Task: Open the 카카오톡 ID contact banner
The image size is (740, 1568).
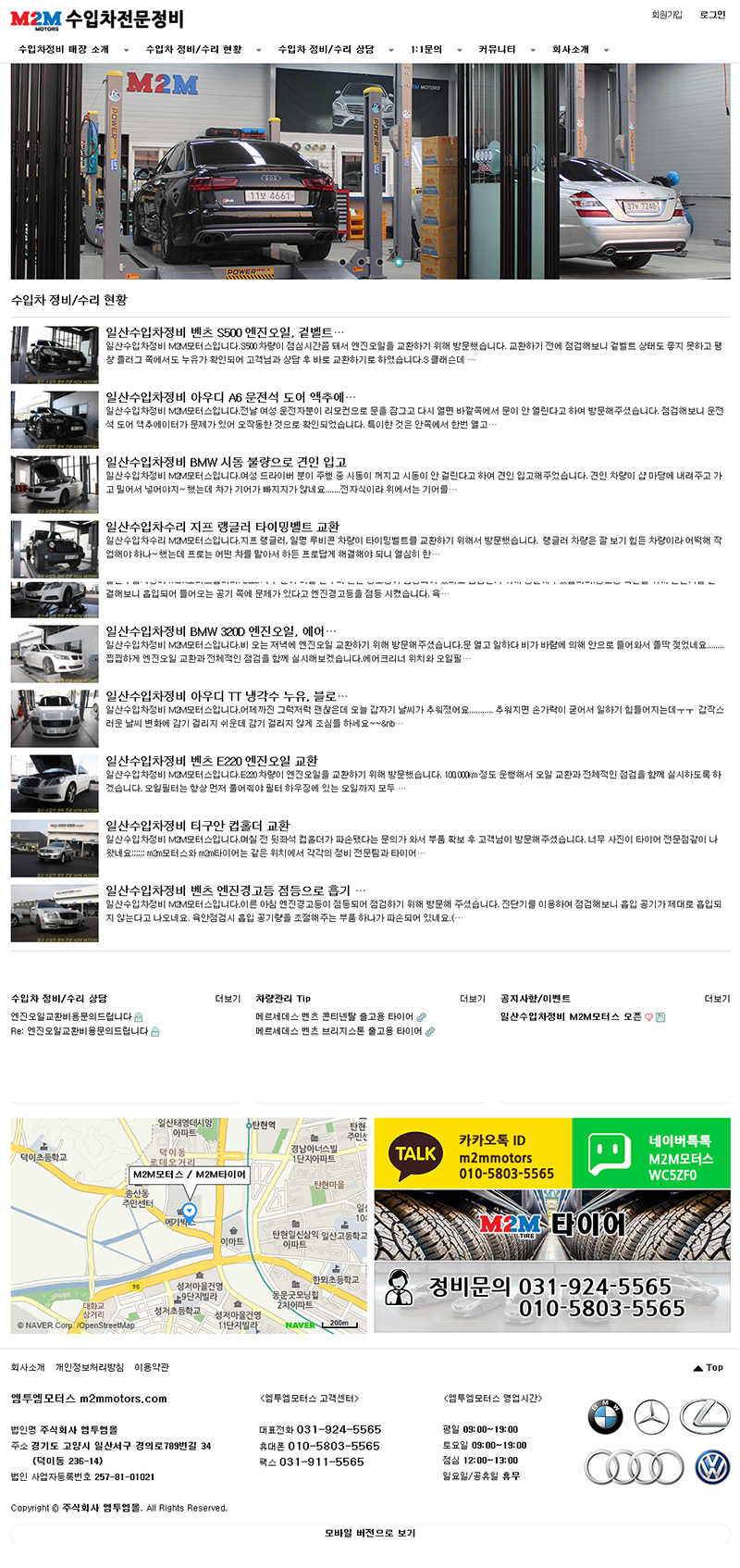Action: pos(473,1153)
